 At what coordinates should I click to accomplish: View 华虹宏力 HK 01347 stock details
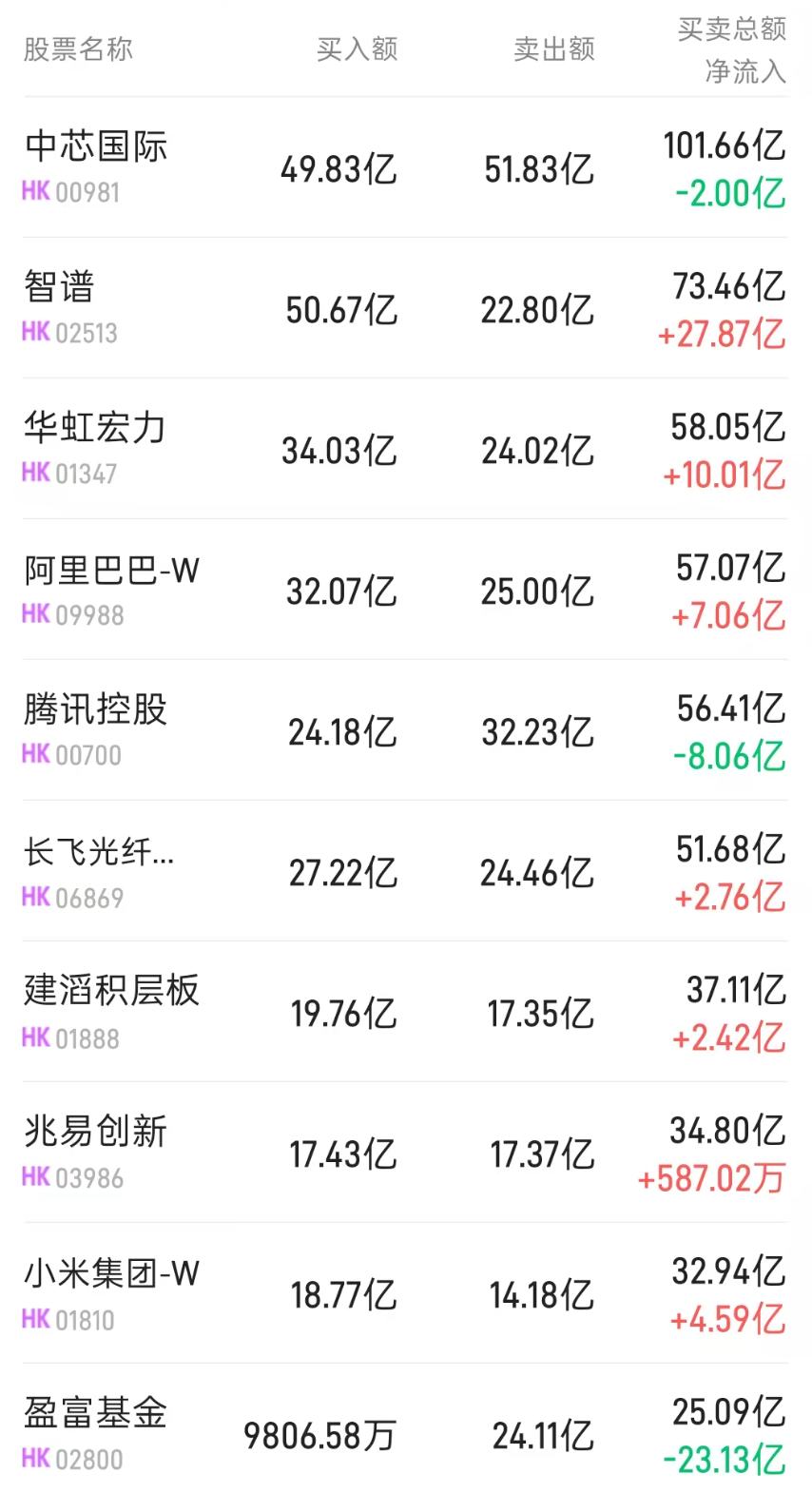click(406, 449)
